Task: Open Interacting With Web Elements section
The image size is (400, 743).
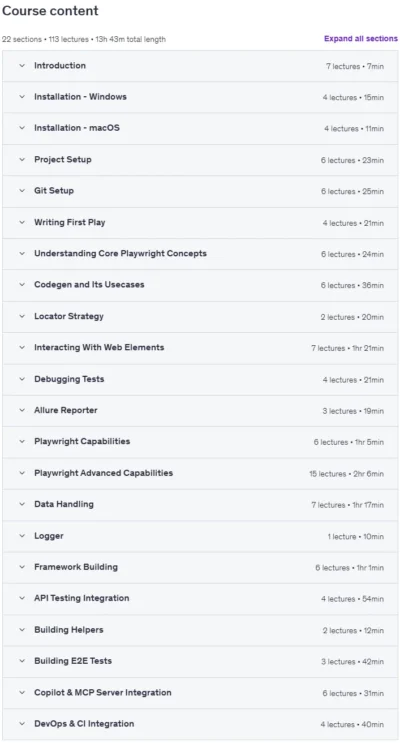Action: click(200, 348)
